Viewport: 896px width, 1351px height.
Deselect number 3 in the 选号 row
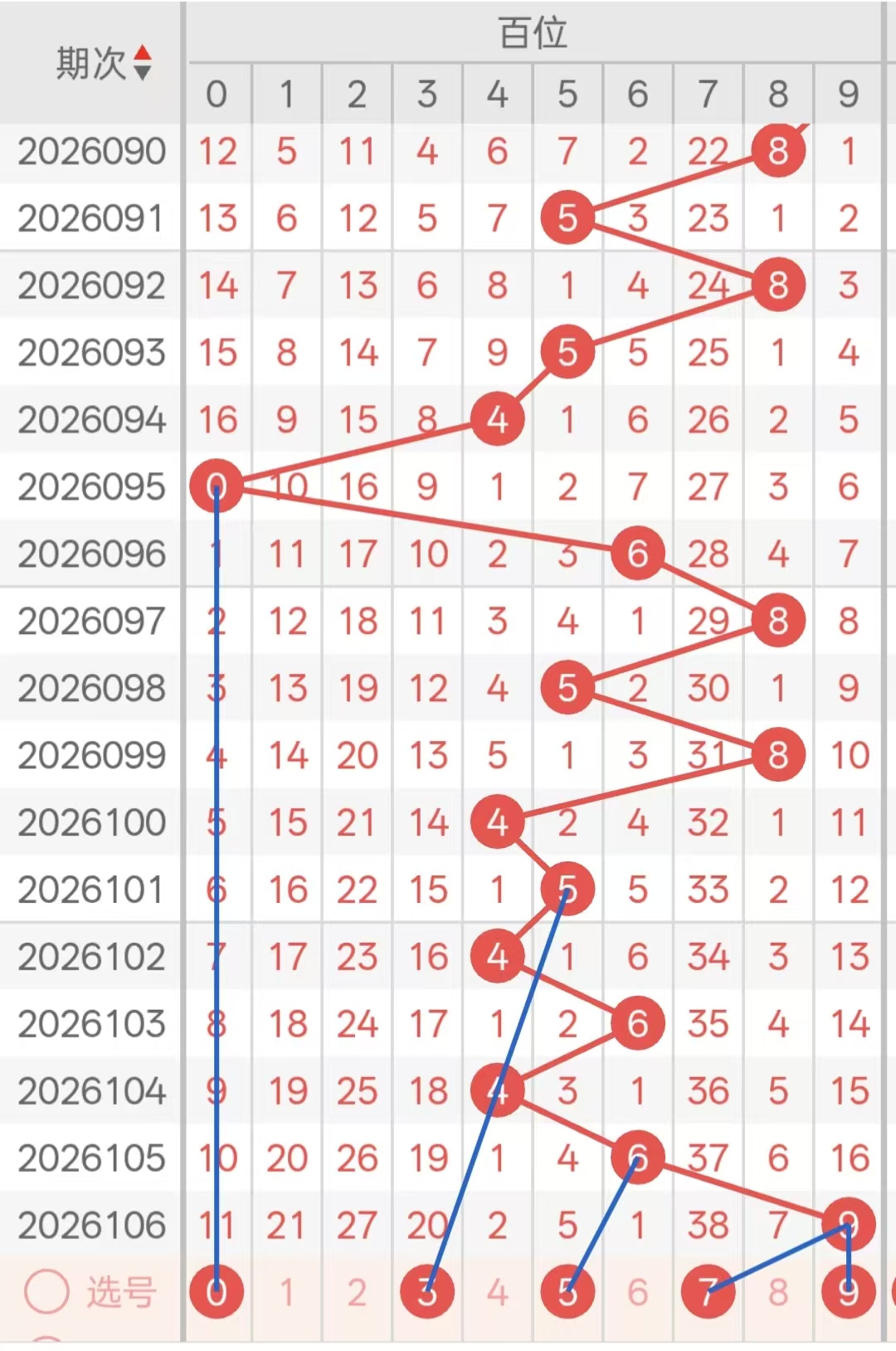pyautogui.click(x=427, y=1292)
